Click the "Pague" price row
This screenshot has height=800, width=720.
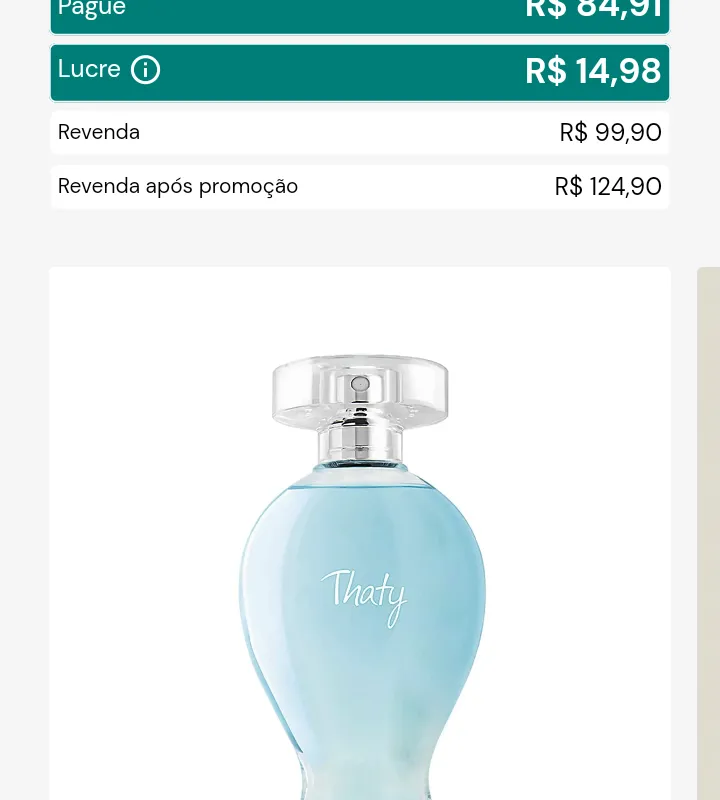click(x=360, y=12)
